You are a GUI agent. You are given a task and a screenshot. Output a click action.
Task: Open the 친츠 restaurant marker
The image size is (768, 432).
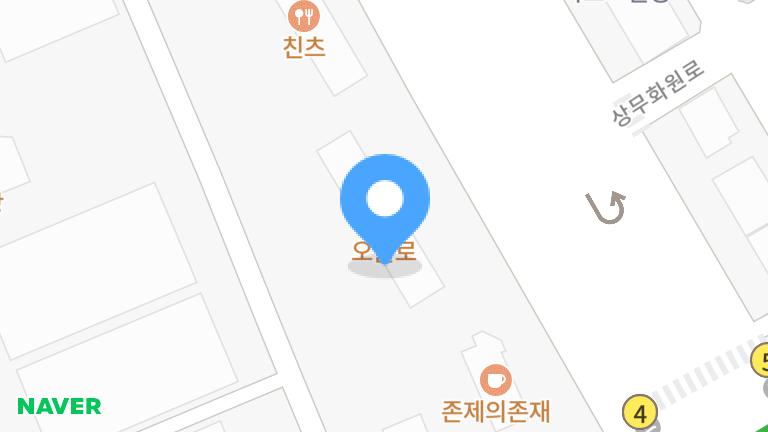point(303,17)
